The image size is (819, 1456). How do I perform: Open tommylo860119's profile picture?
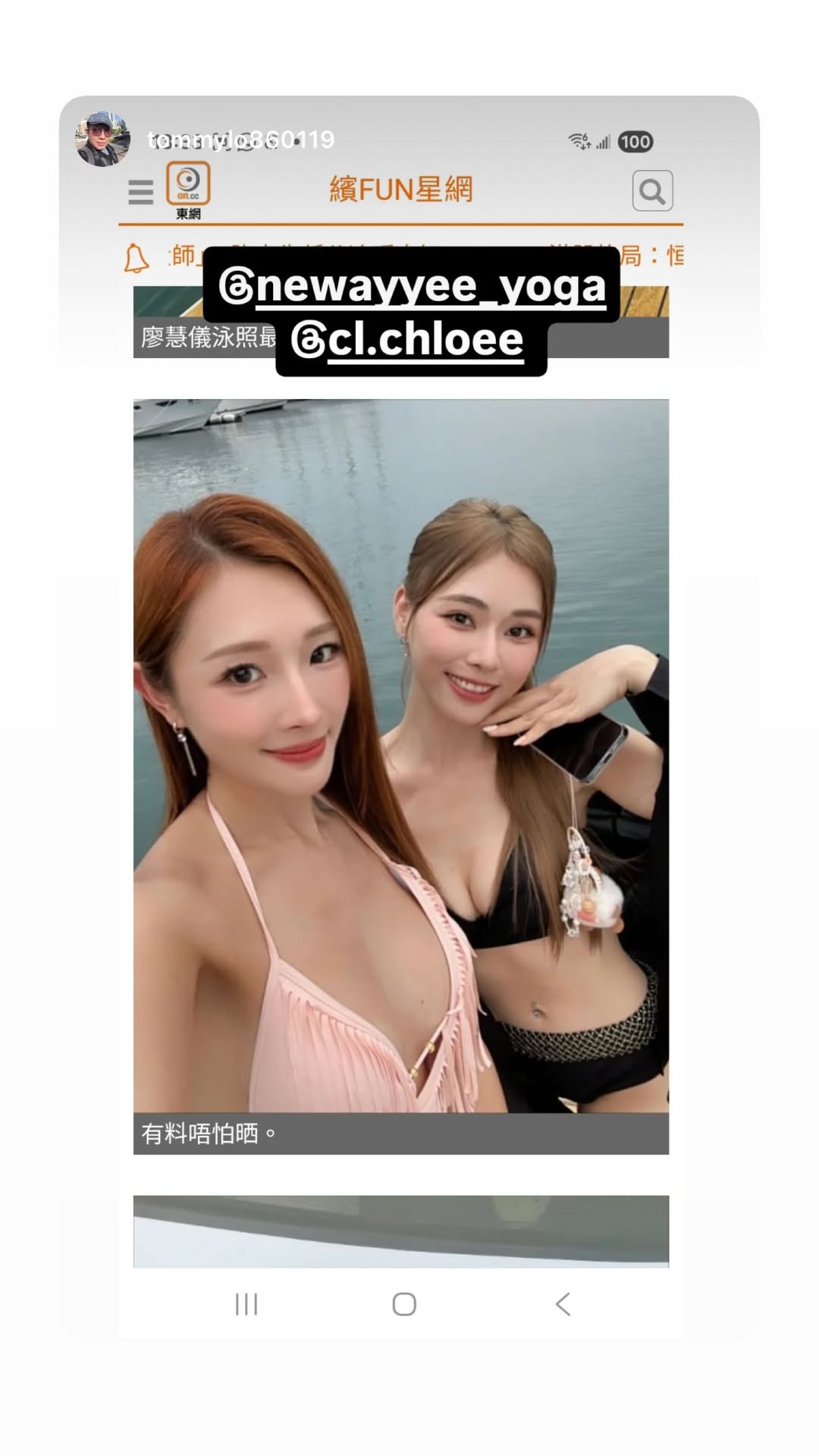[x=103, y=139]
